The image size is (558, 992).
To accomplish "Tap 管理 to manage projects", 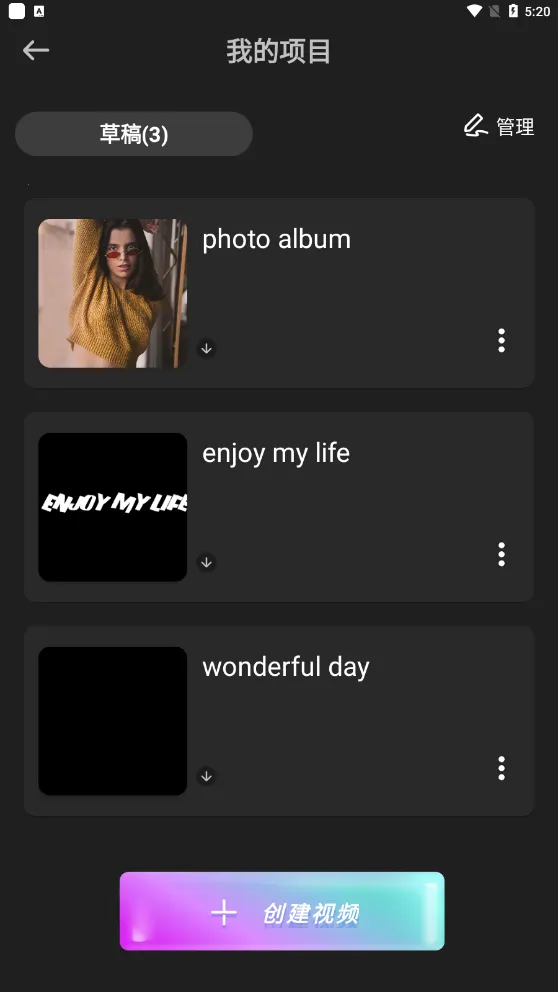I will 499,126.
